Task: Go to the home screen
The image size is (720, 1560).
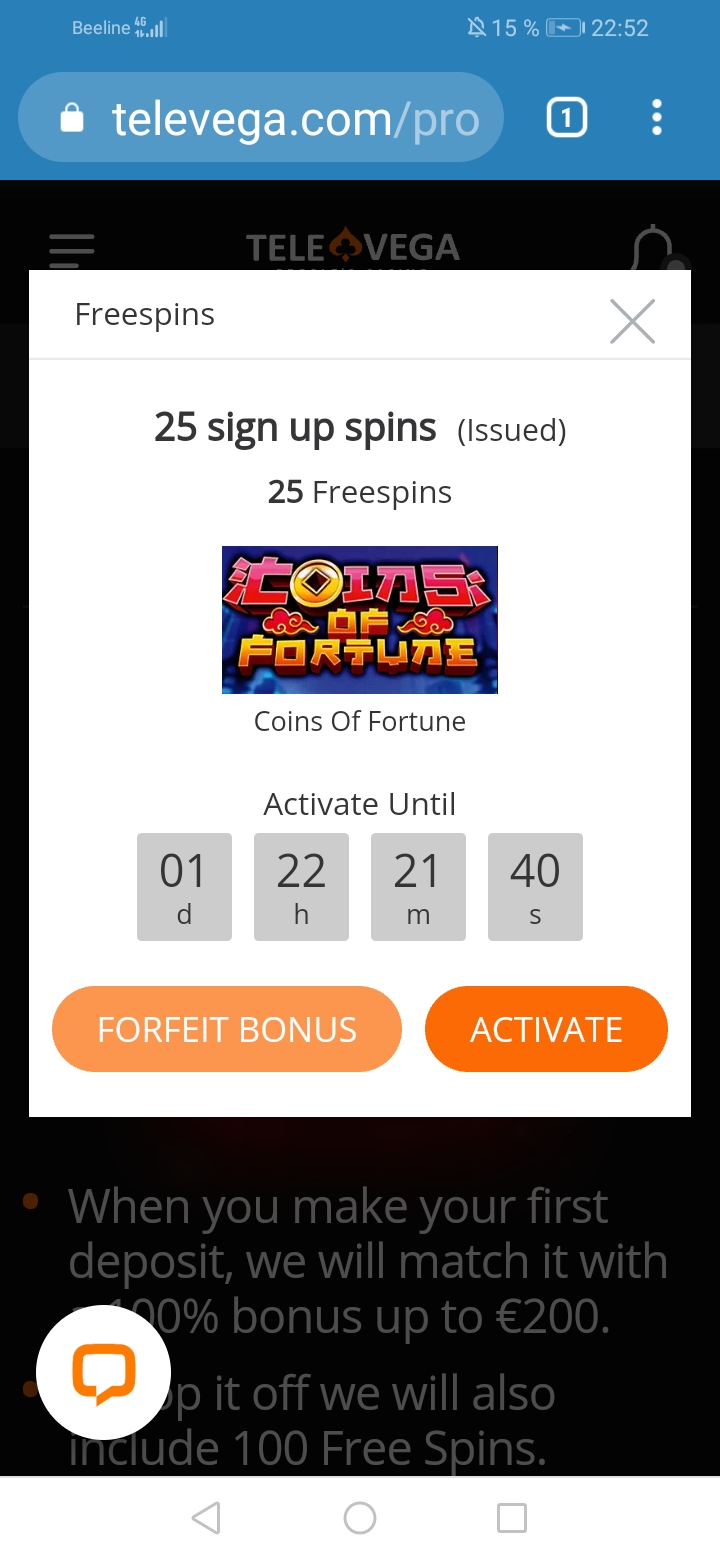Action: click(x=360, y=1518)
